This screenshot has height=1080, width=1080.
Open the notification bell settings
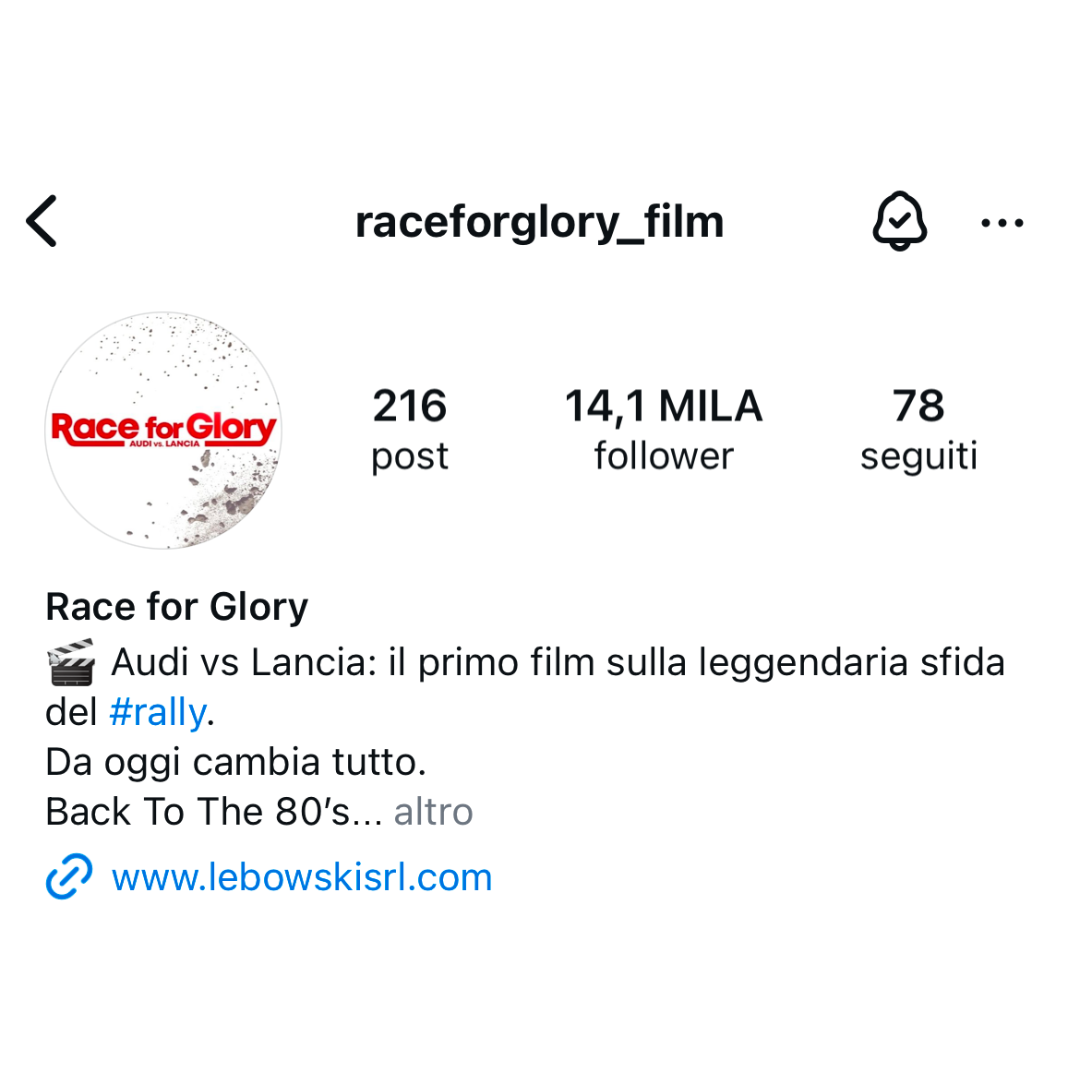click(899, 221)
